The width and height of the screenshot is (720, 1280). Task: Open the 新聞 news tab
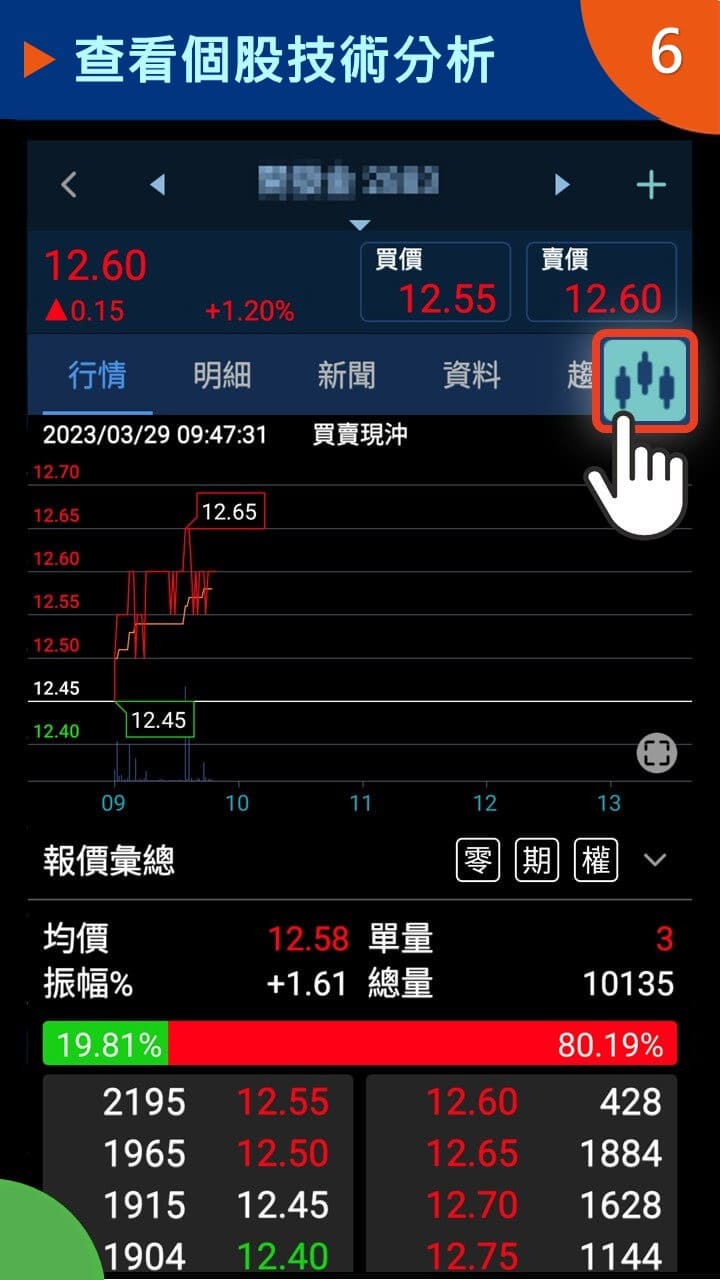346,373
